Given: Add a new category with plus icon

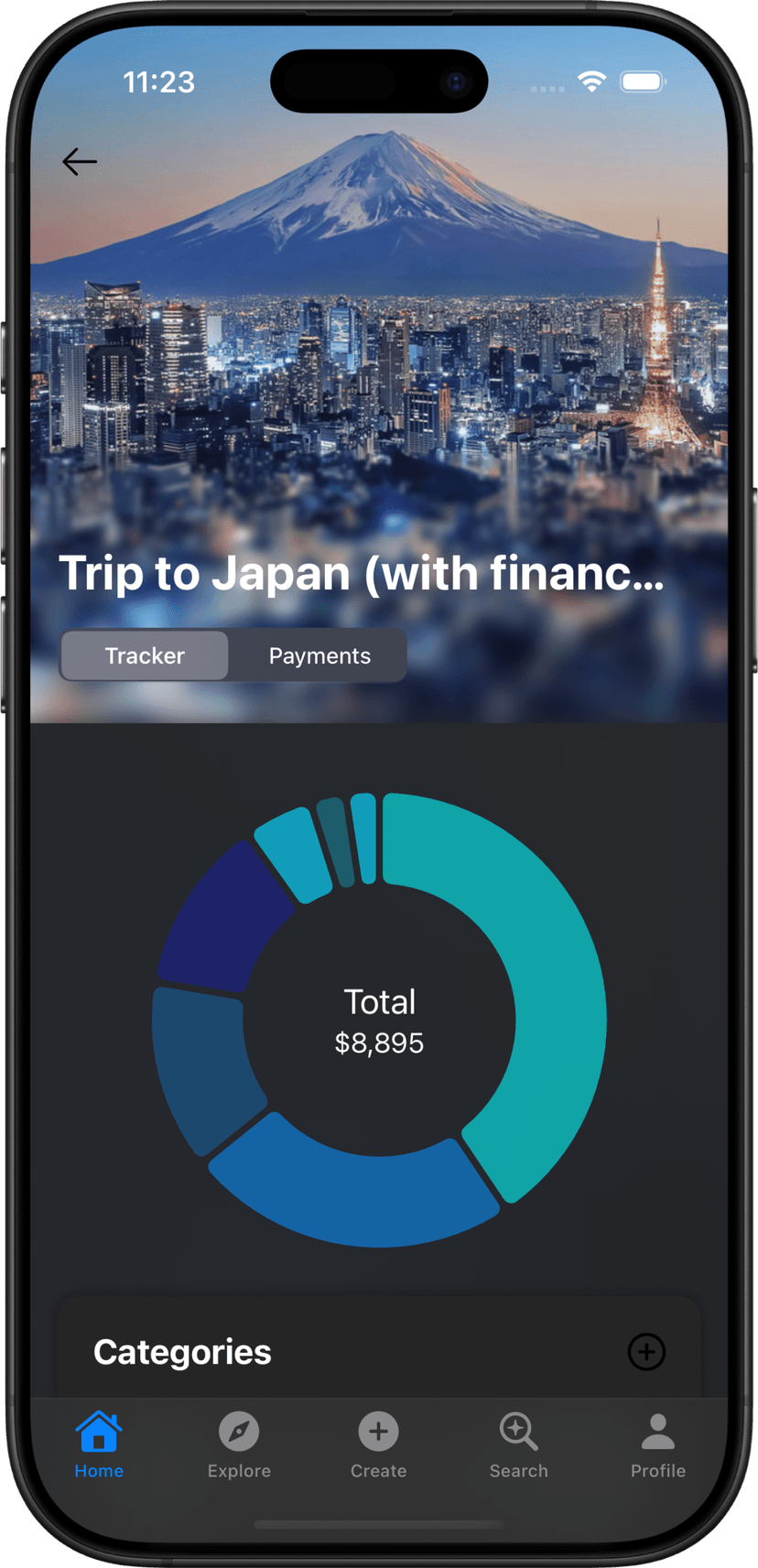Looking at the screenshot, I should pyautogui.click(x=646, y=1352).
